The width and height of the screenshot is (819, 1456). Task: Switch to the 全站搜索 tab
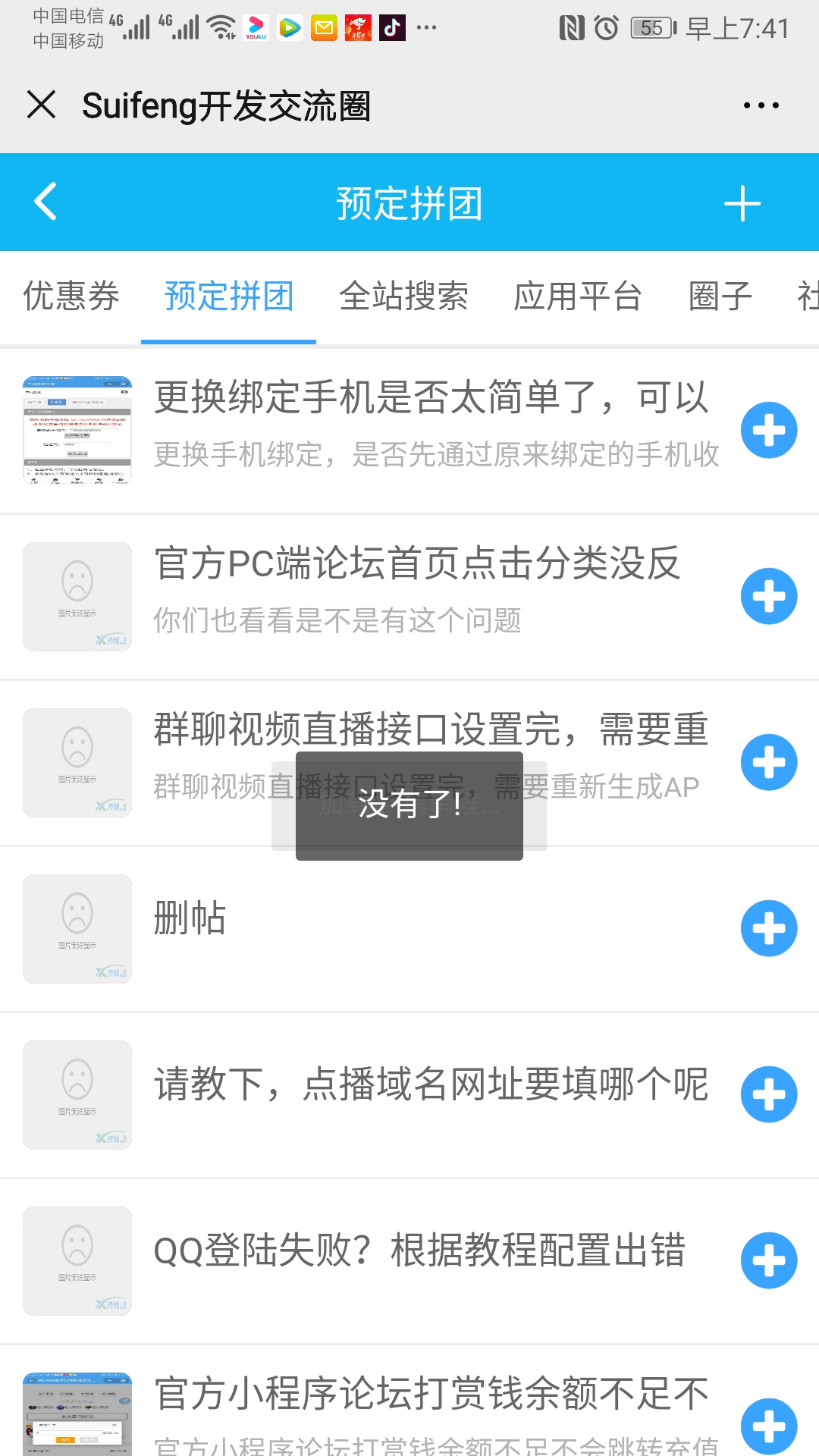[403, 296]
